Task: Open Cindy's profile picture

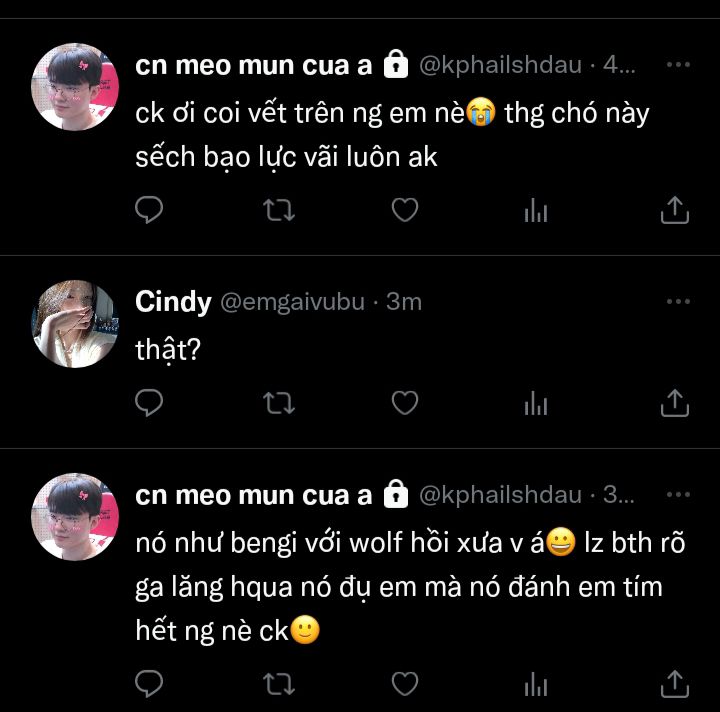Action: [76, 323]
